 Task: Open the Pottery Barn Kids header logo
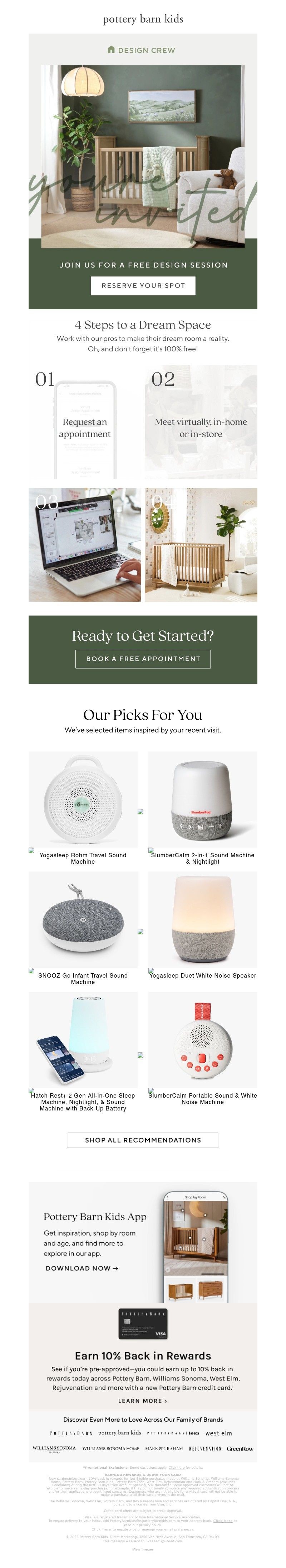click(143, 19)
